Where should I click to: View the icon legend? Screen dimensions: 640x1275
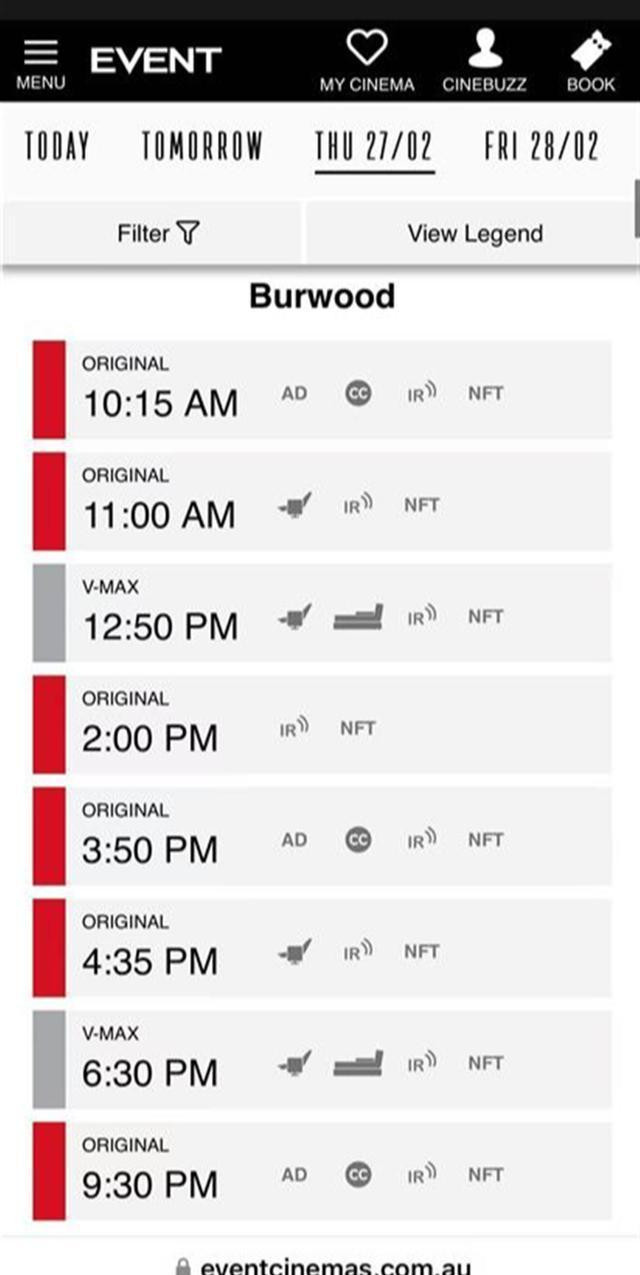475,234
